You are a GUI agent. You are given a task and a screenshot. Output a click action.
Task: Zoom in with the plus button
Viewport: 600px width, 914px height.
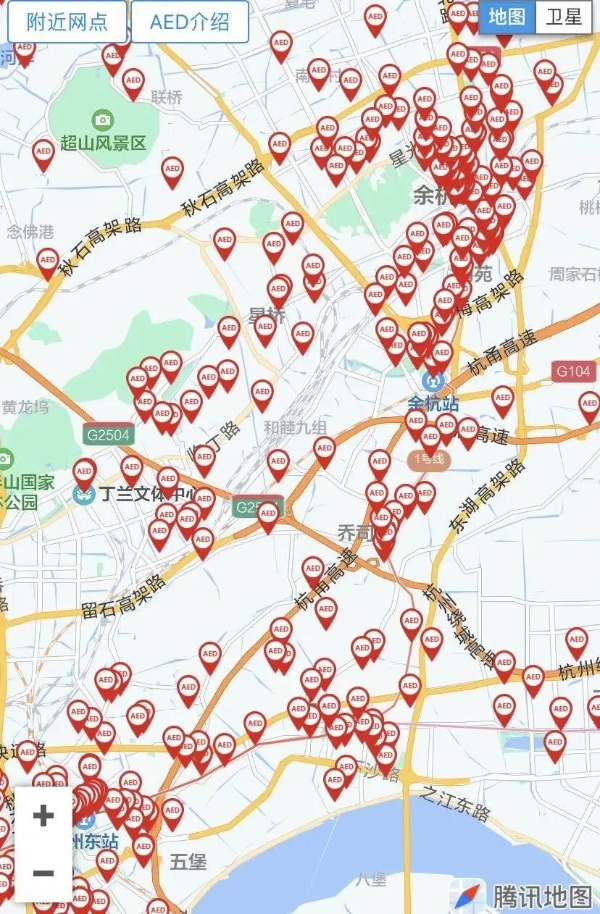[43, 816]
